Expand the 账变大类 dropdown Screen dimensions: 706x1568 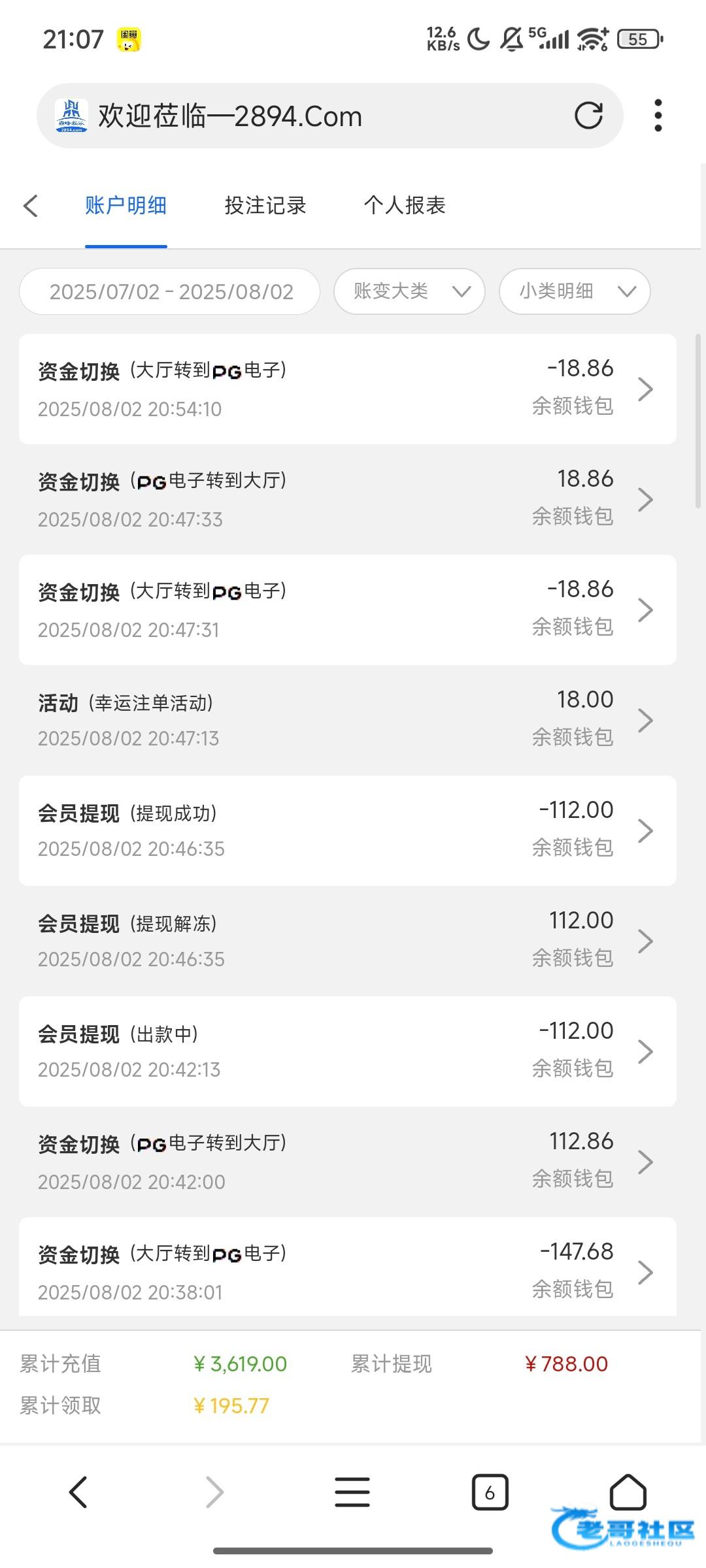409,291
